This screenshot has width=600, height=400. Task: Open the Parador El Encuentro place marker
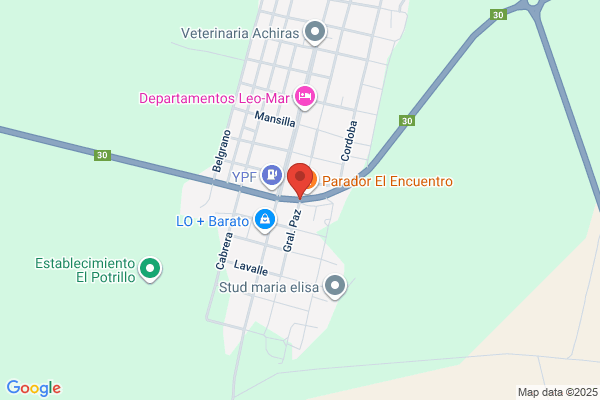[312, 179]
